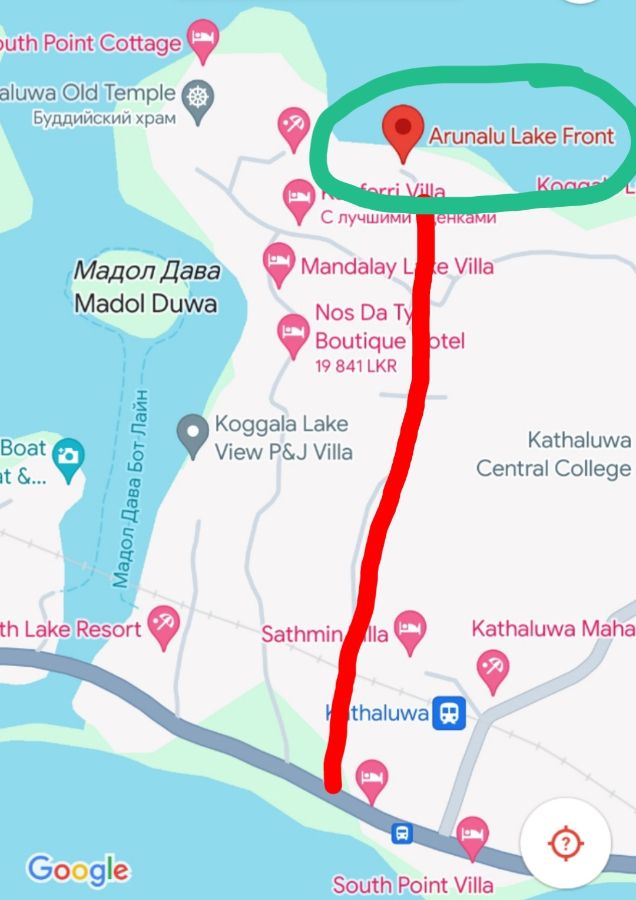
Task: Tap the my-location button
Action: click(565, 843)
